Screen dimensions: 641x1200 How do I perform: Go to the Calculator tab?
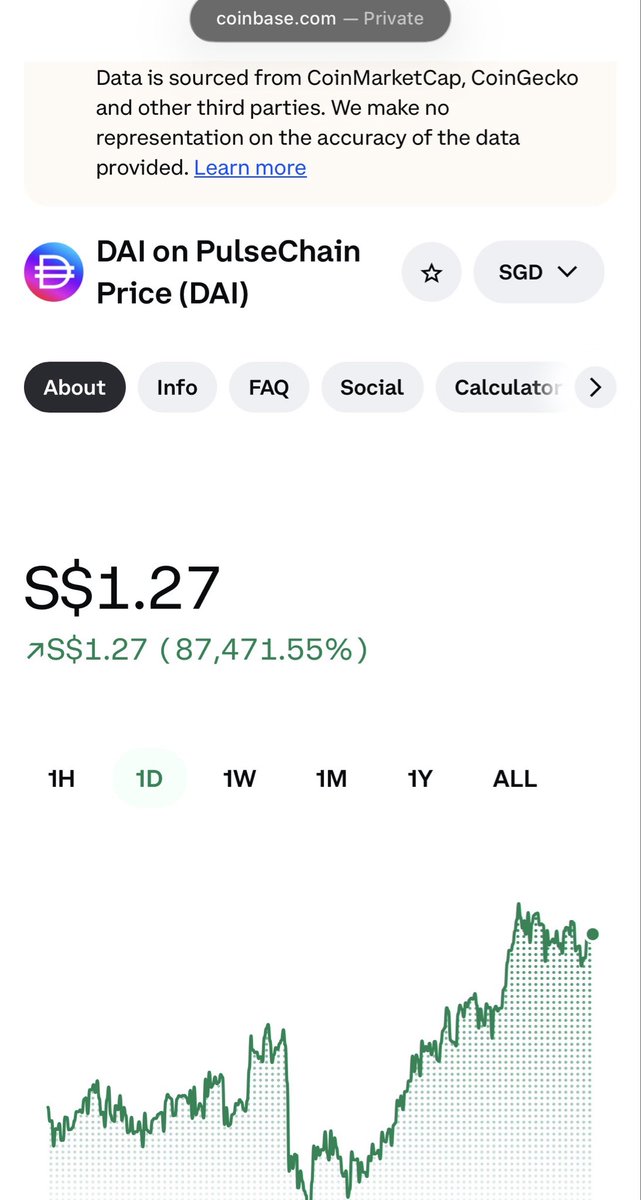(x=507, y=387)
